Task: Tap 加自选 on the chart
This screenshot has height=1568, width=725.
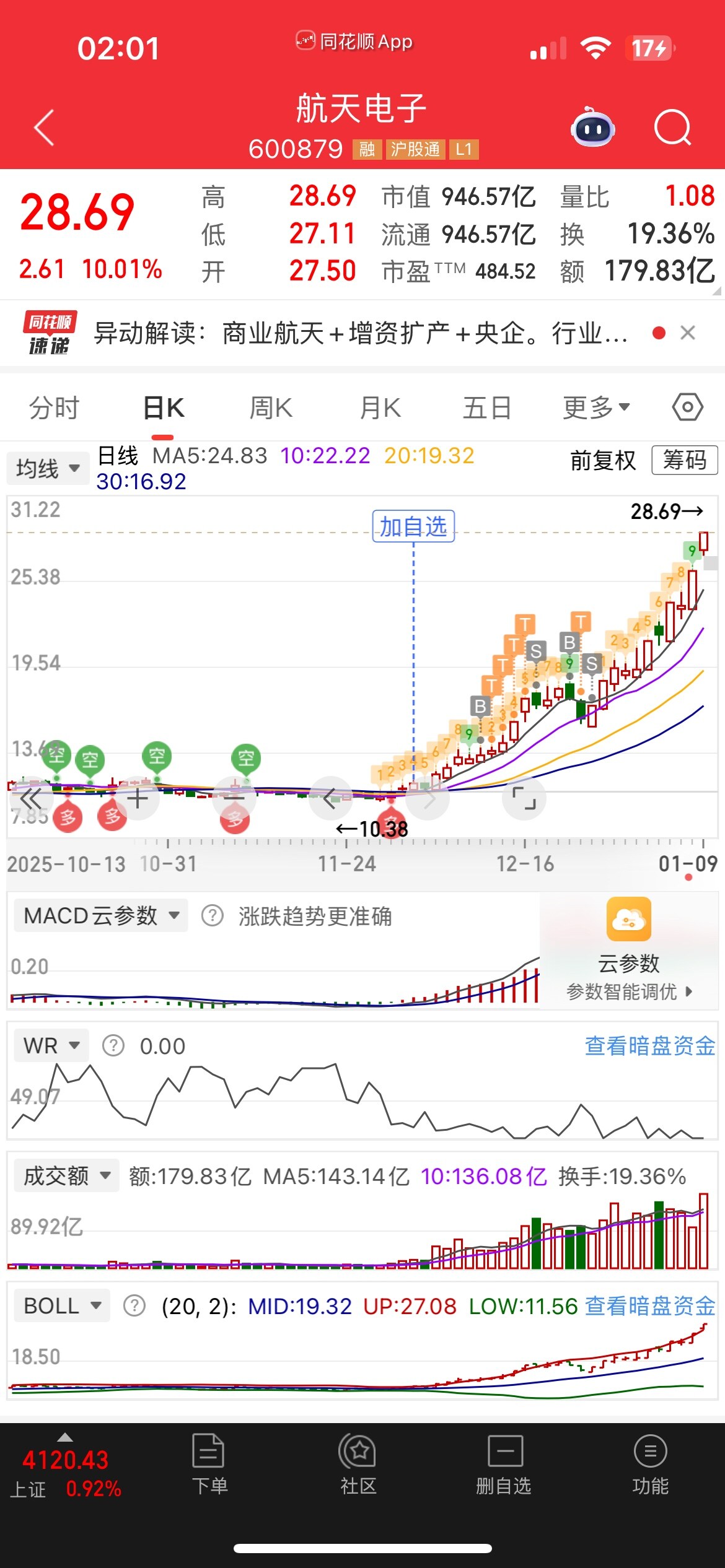Action: pos(413,526)
